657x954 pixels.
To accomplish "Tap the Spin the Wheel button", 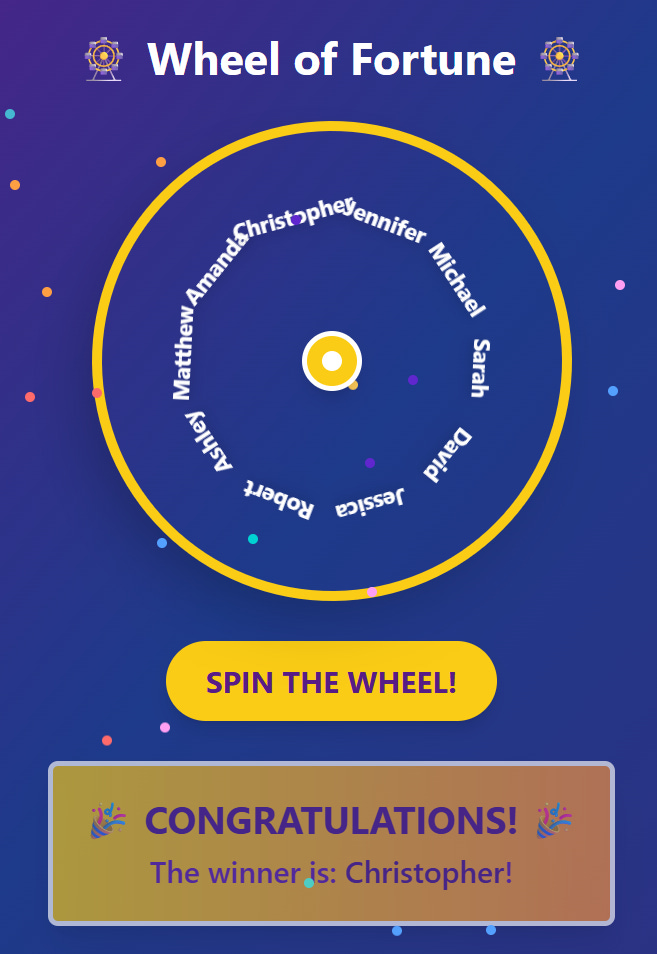I will [x=331, y=681].
